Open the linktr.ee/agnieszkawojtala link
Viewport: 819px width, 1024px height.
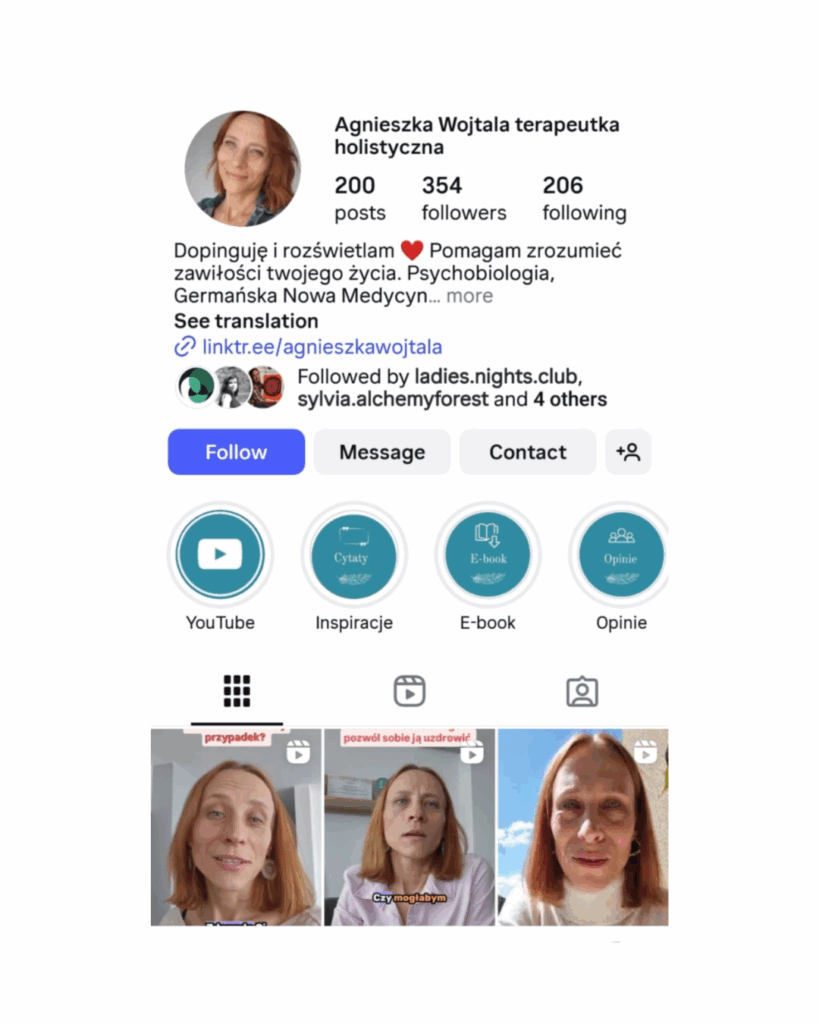pos(321,347)
